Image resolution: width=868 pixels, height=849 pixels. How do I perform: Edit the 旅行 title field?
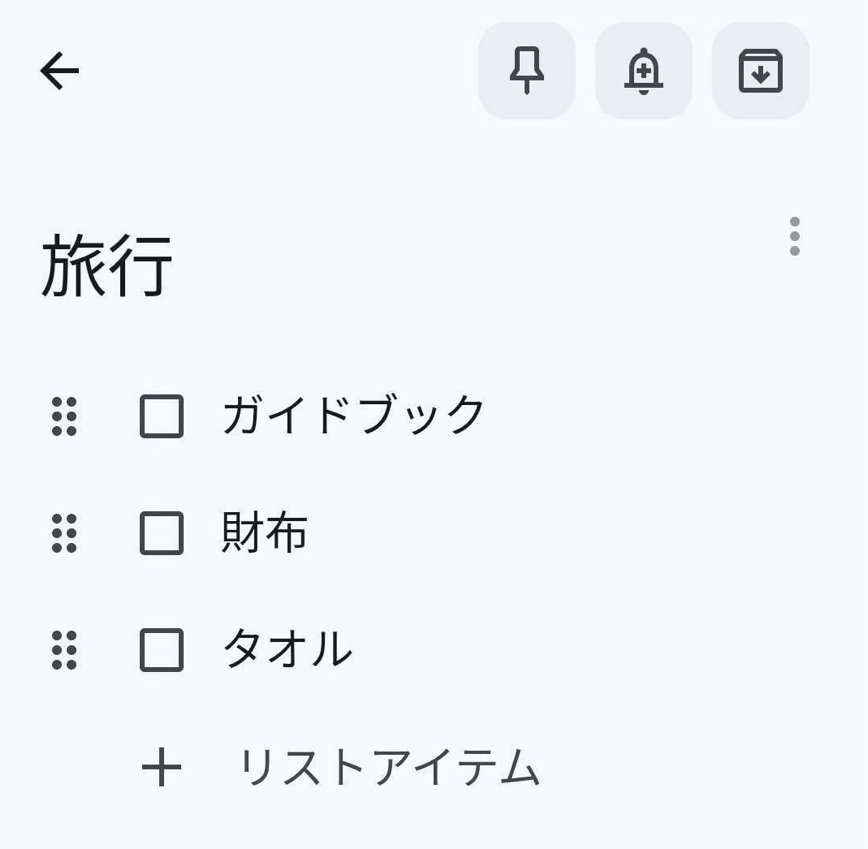(107, 267)
